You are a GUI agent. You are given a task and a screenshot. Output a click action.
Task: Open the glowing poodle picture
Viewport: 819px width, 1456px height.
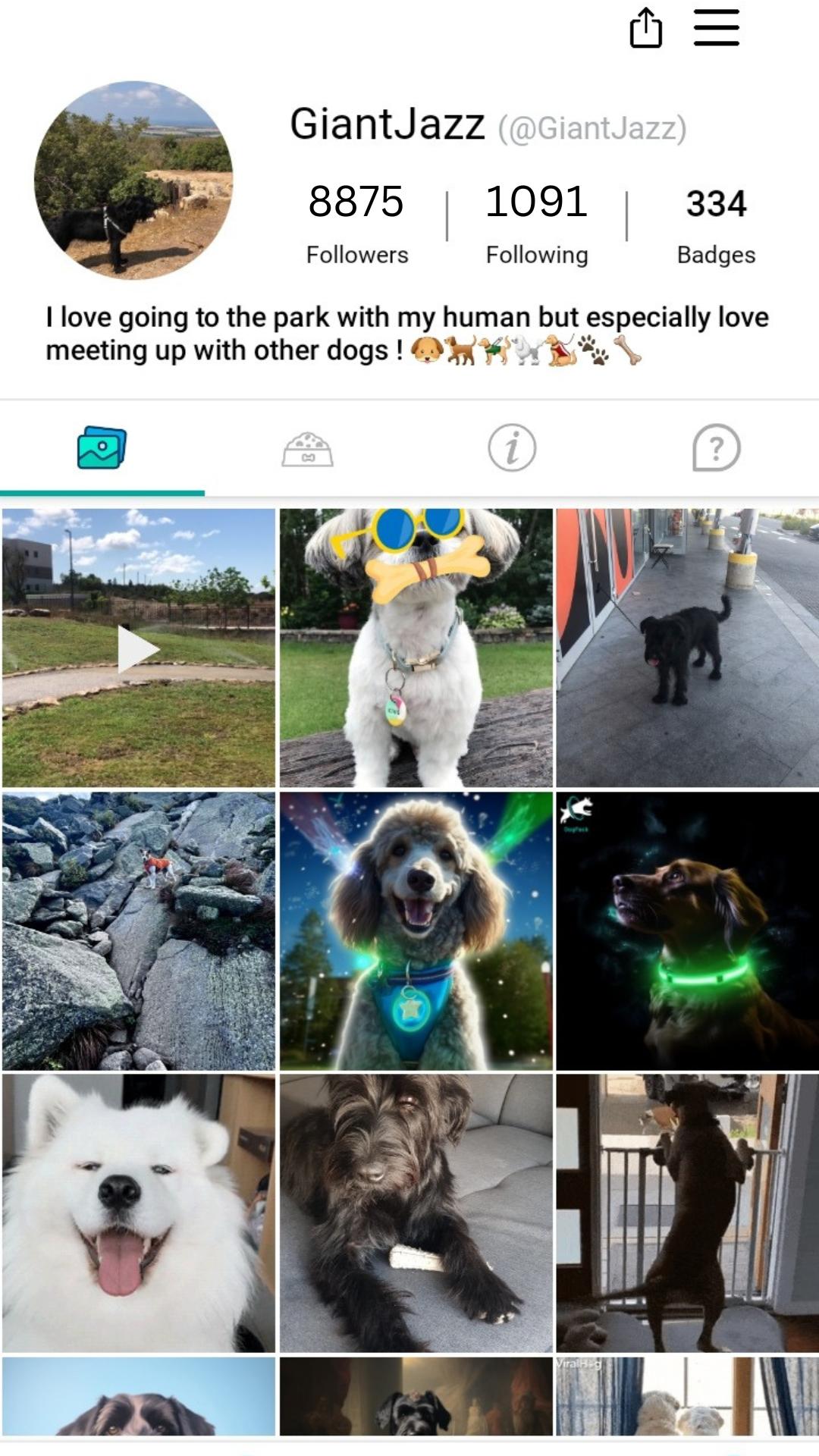click(x=416, y=931)
